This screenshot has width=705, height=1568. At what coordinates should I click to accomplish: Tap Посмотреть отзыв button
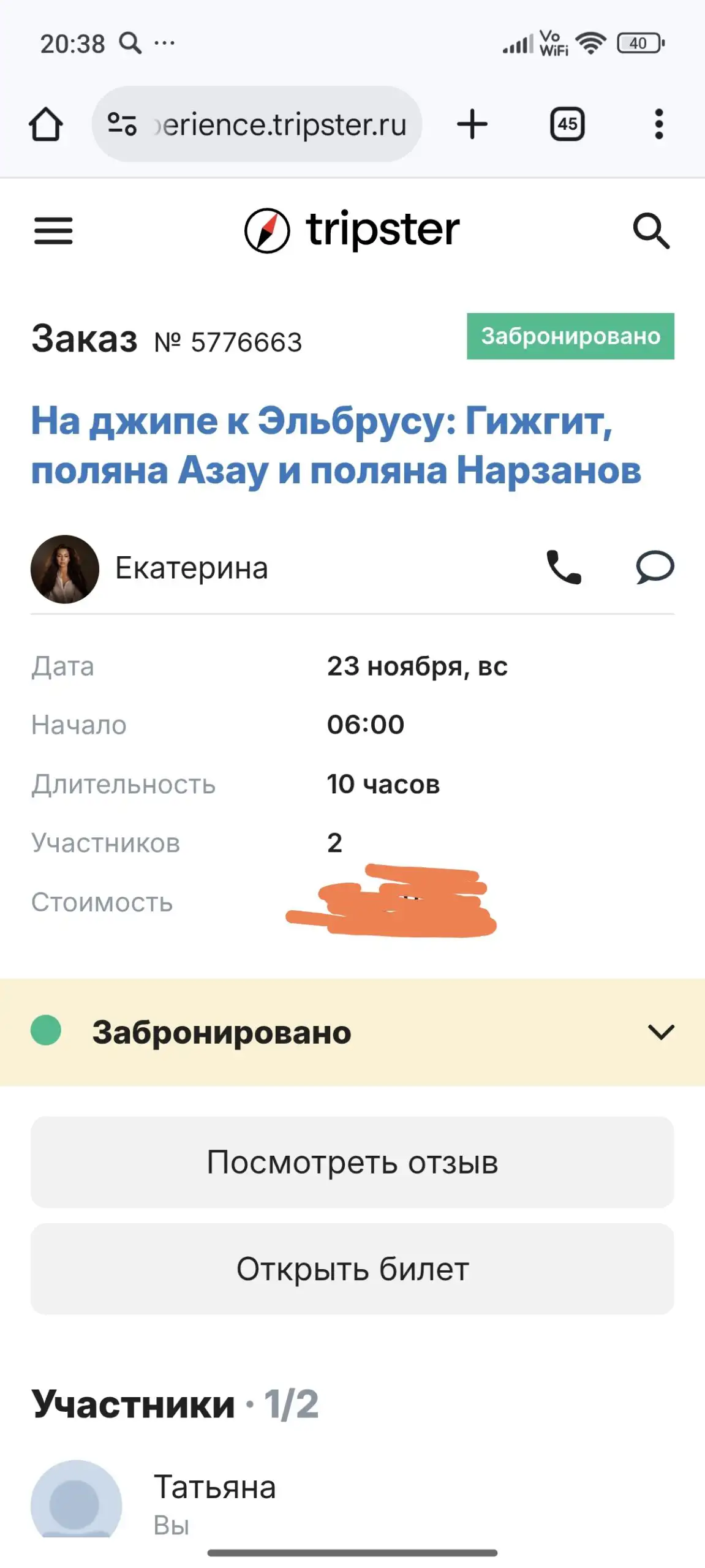[352, 1162]
